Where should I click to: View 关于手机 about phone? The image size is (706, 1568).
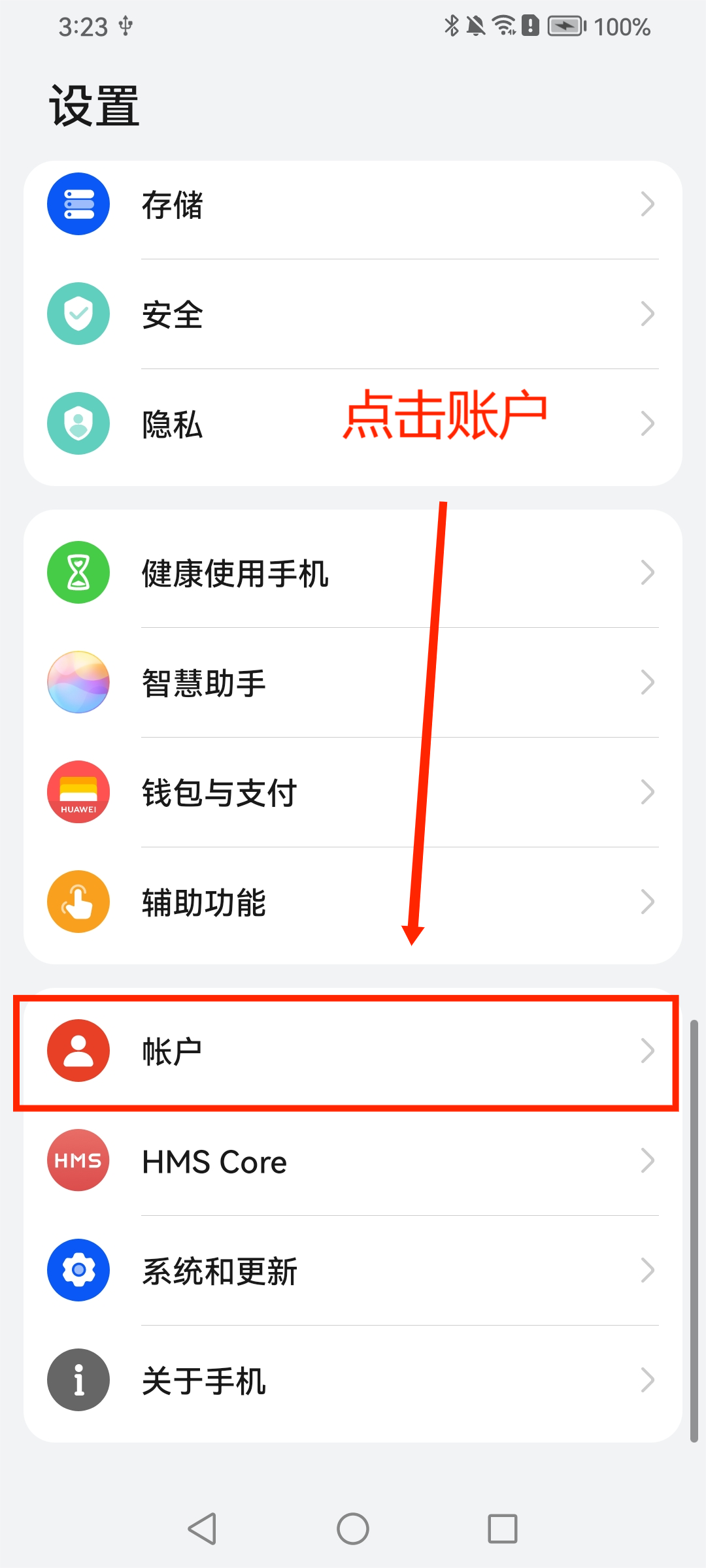click(353, 1380)
